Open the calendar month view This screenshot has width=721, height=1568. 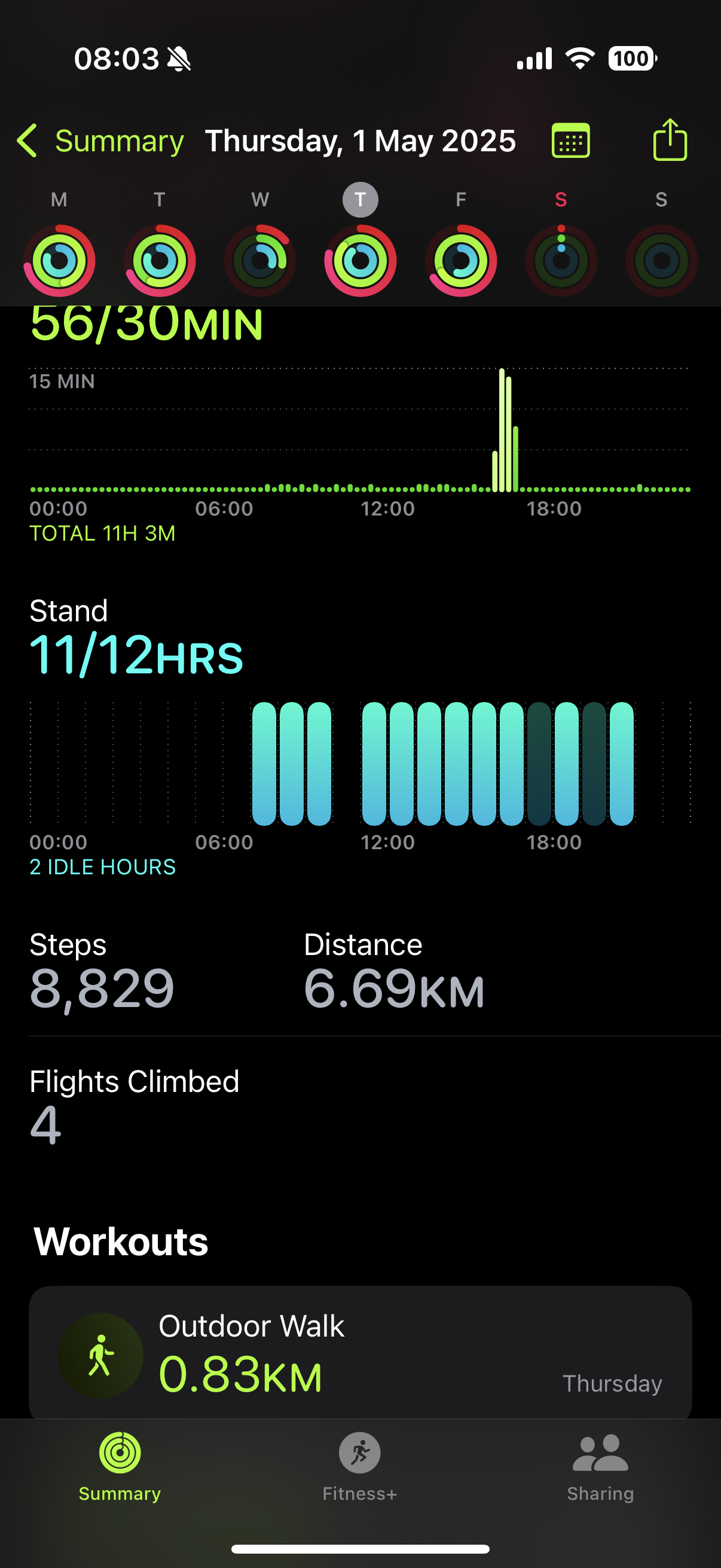tap(570, 141)
